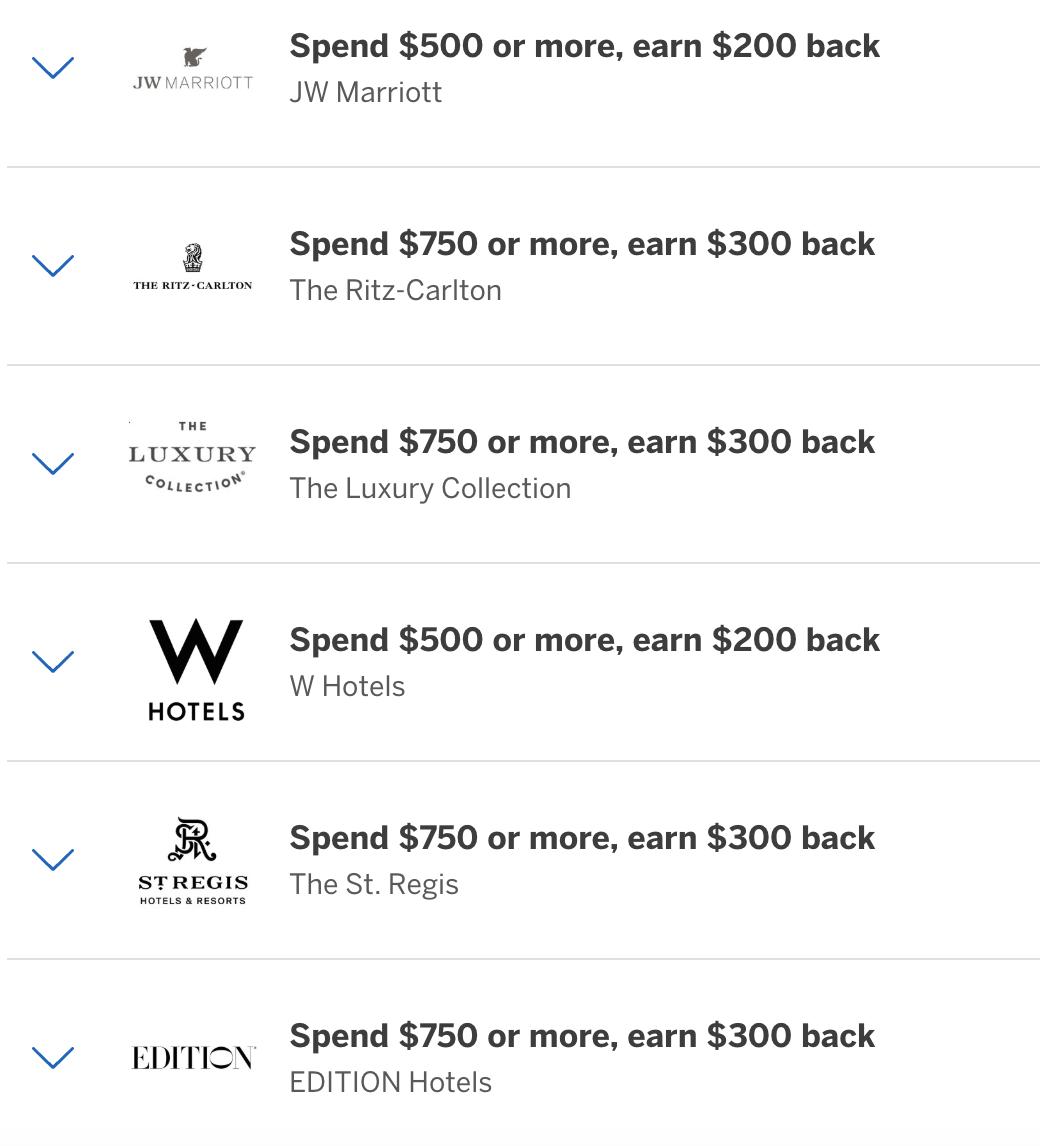Expand The Ritz-Carlton offer chevron
The image size is (1040, 1146).
[53, 266]
